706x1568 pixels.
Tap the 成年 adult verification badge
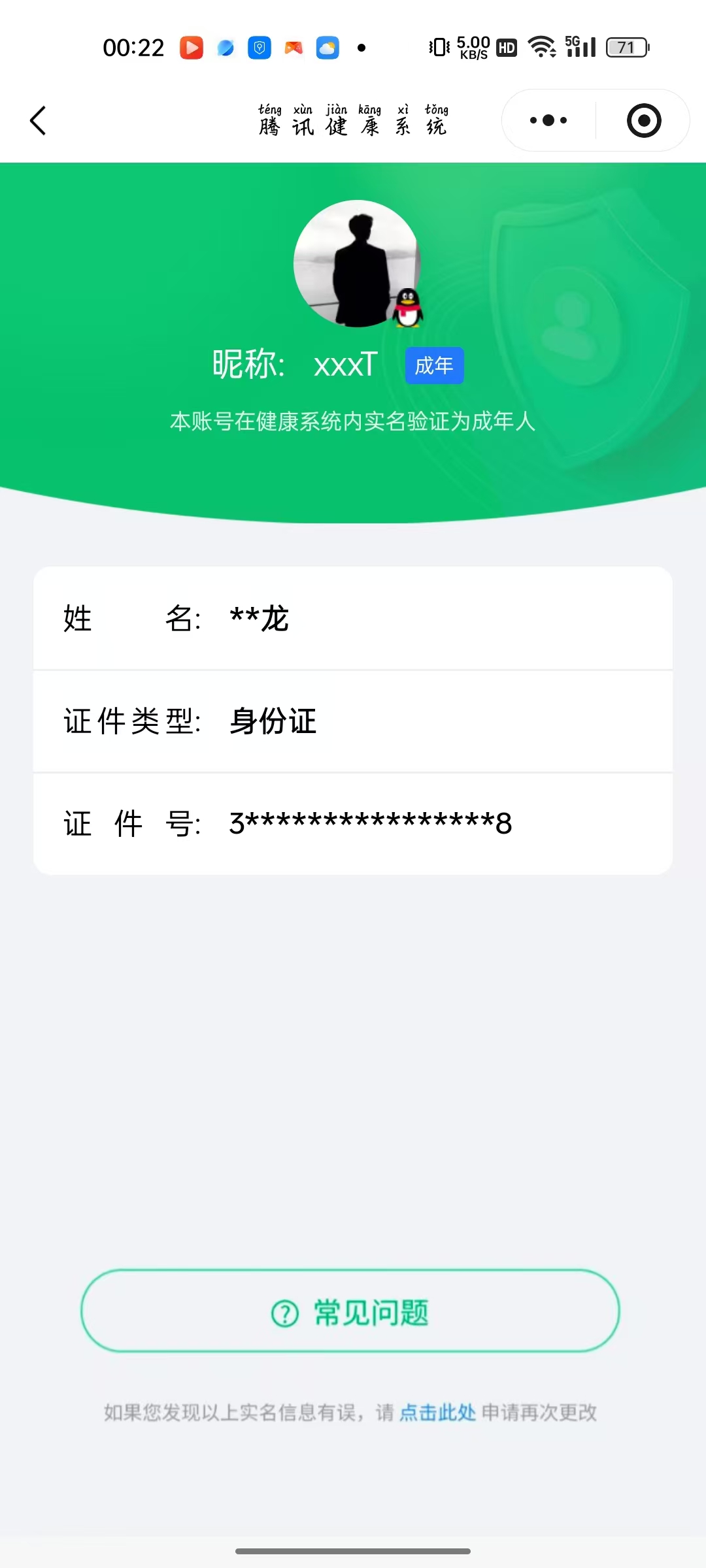[x=434, y=366]
